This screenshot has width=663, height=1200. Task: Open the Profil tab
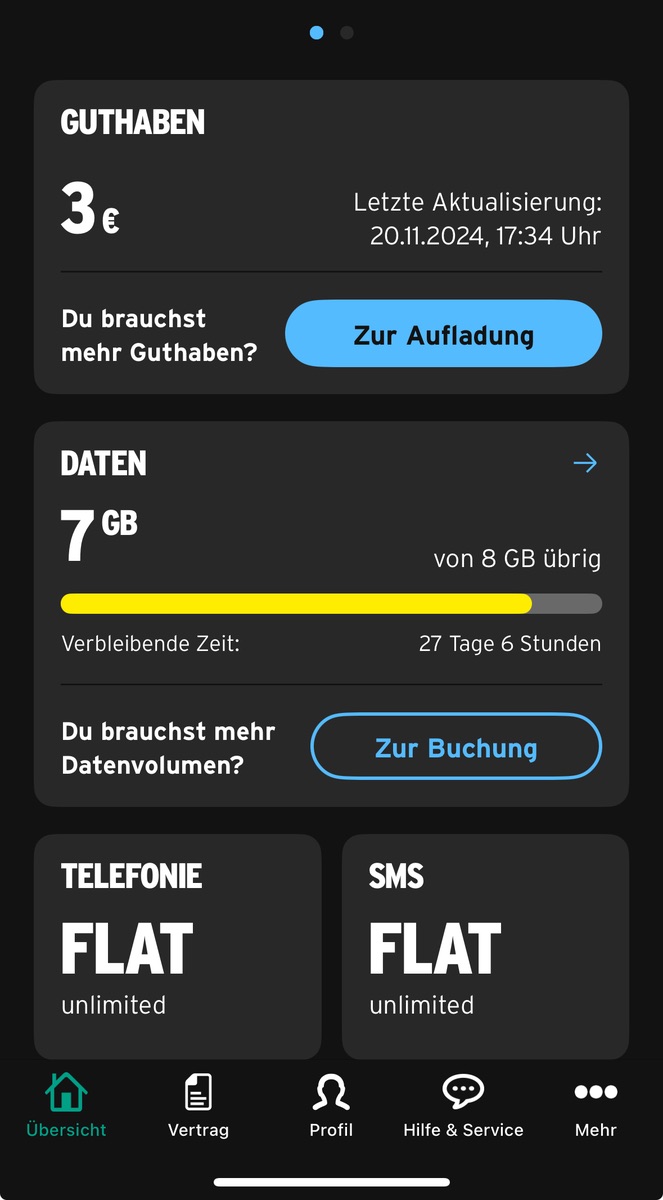(x=331, y=1105)
